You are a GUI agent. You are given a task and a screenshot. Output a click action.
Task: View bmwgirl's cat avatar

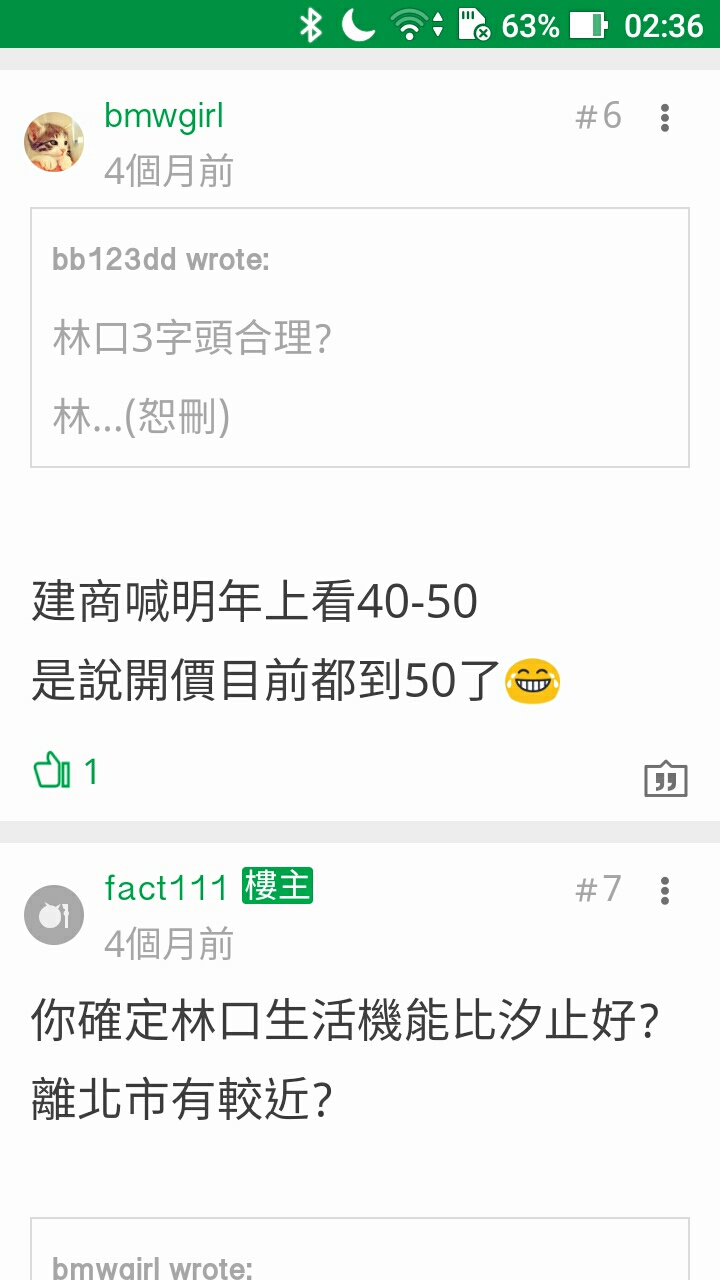(54, 142)
